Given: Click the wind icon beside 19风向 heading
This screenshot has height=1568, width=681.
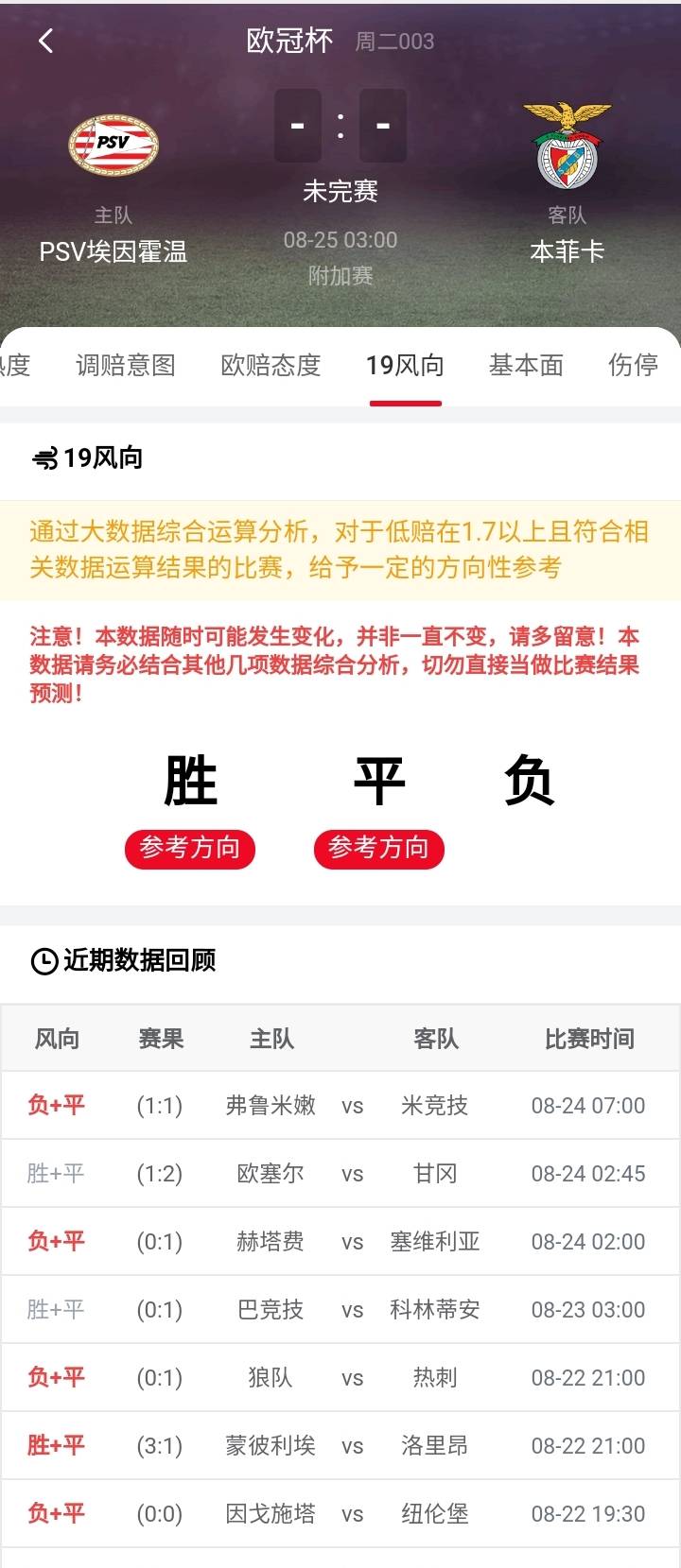Looking at the screenshot, I should click(44, 460).
